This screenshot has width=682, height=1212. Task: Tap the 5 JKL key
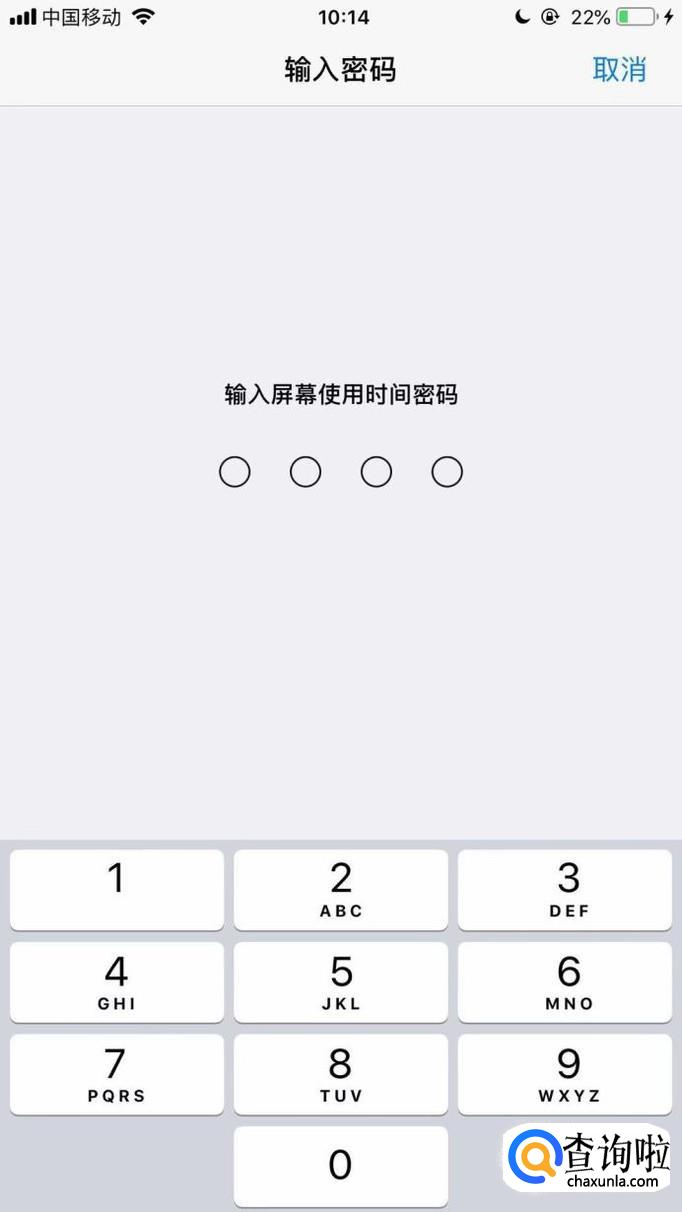pyautogui.click(x=341, y=981)
